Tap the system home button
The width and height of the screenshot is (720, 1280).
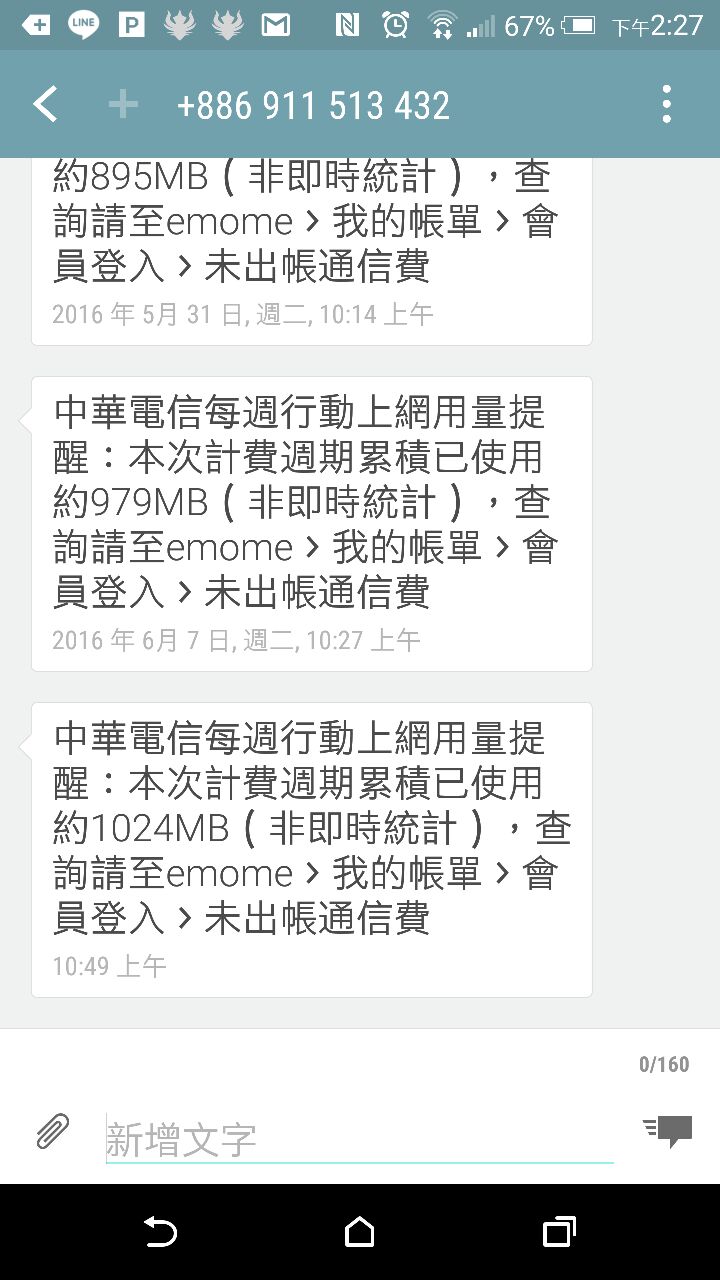pyautogui.click(x=360, y=1232)
